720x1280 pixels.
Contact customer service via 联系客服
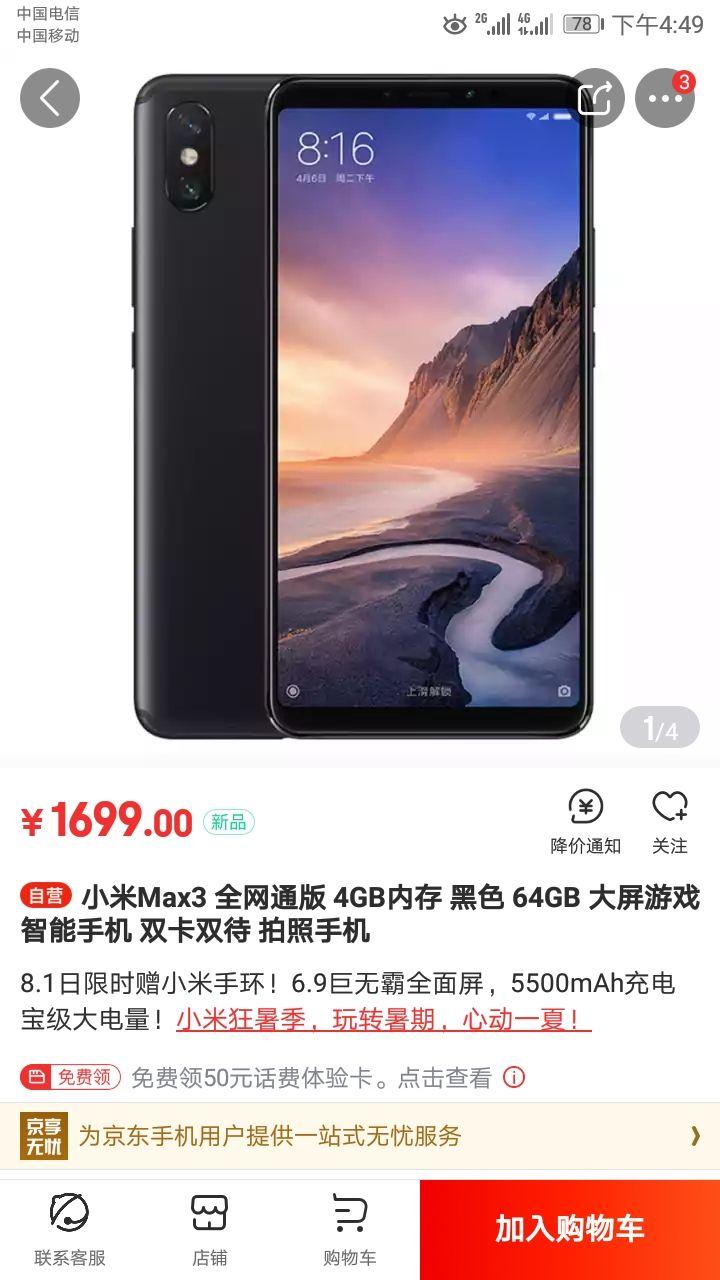(x=70, y=1229)
